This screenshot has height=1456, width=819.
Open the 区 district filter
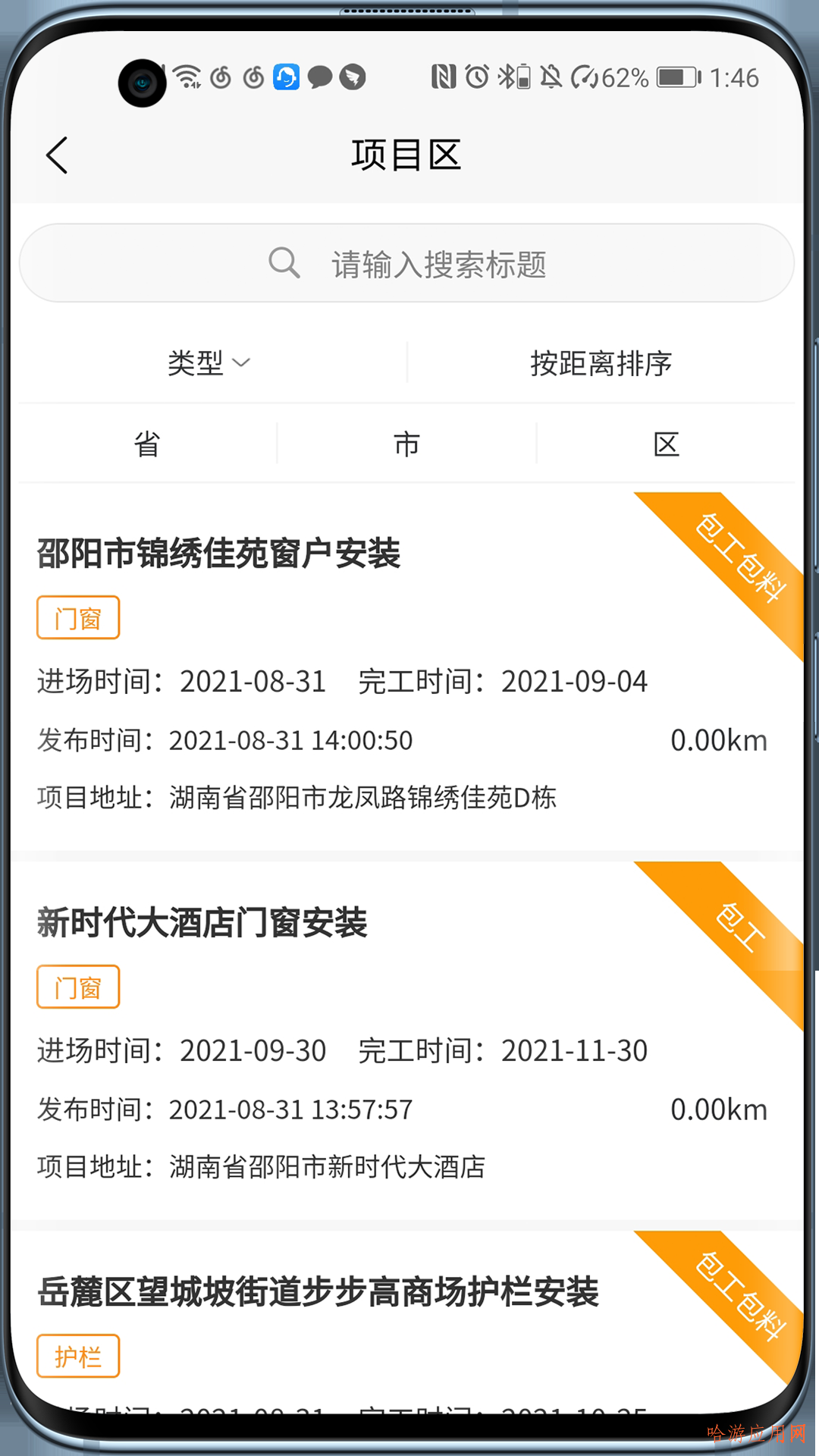(666, 444)
